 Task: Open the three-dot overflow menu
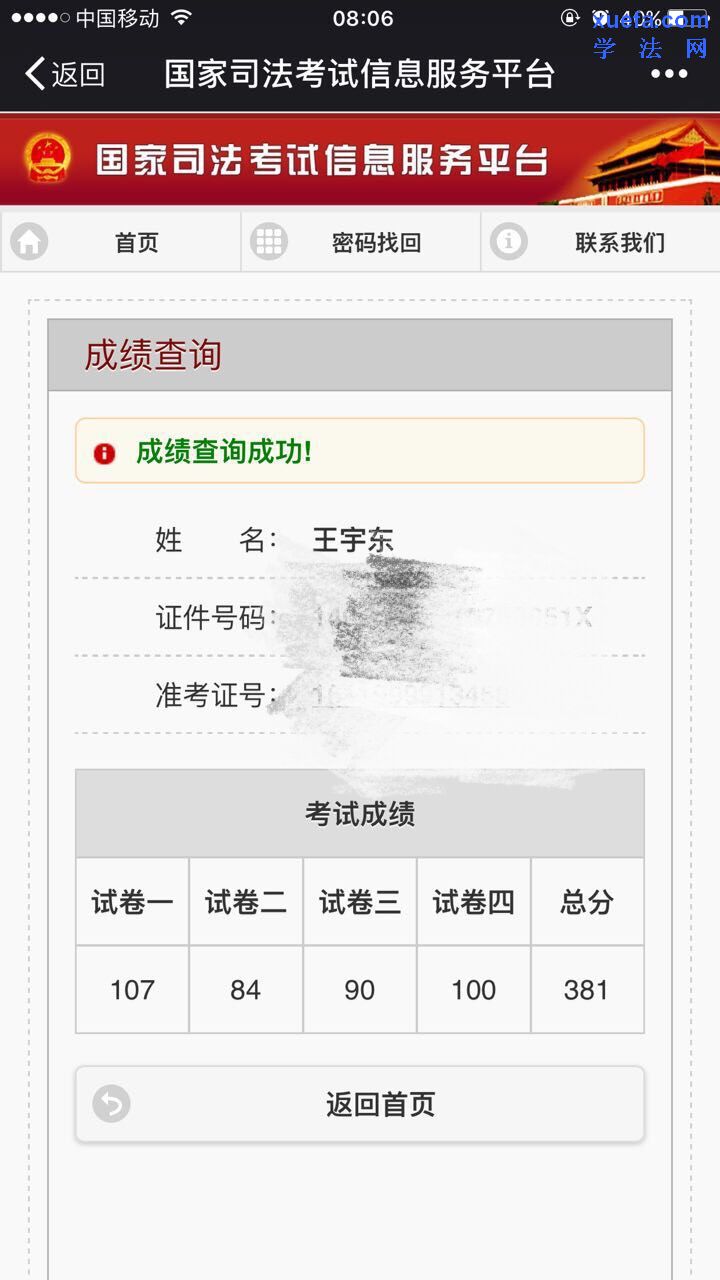pos(669,74)
